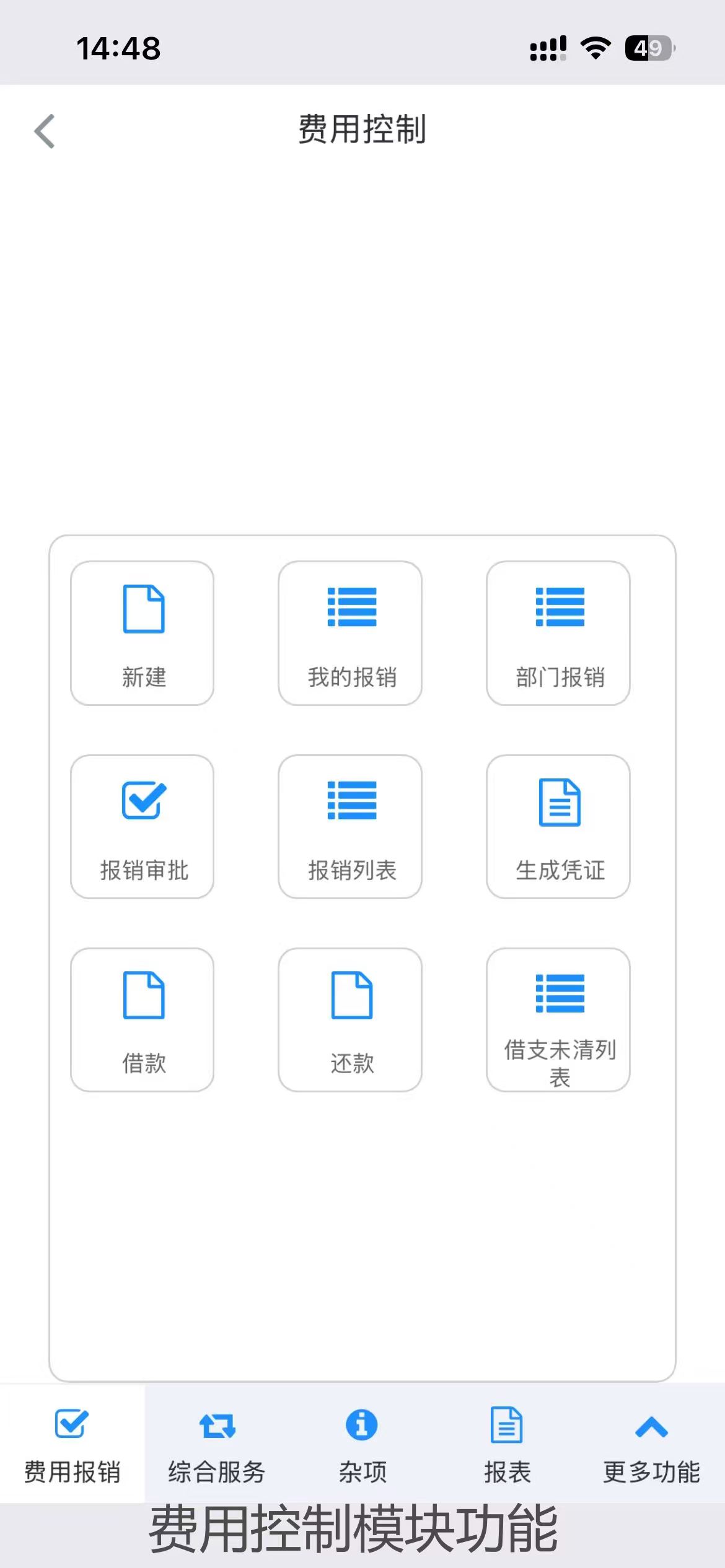Screen dimensions: 725x1568
Task: Open 还款 repayment form
Action: (x=351, y=1019)
